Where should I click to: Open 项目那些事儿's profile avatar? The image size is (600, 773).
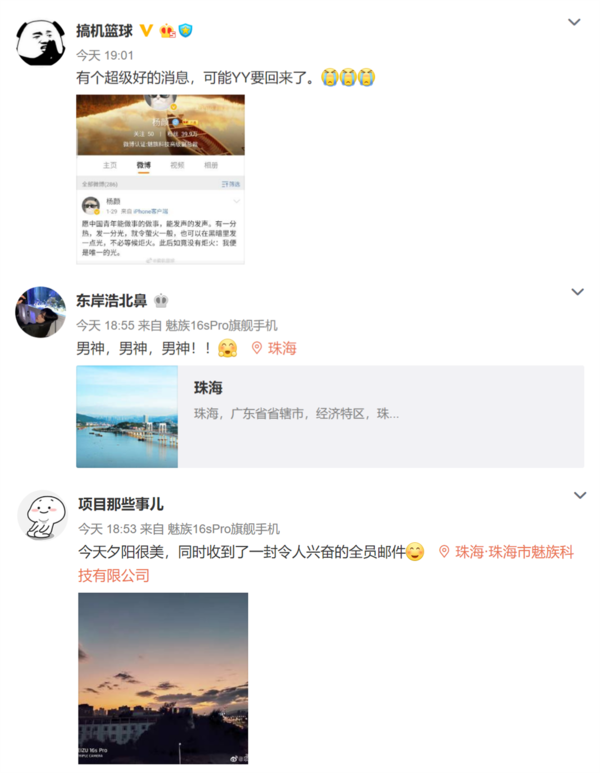click(x=40, y=516)
